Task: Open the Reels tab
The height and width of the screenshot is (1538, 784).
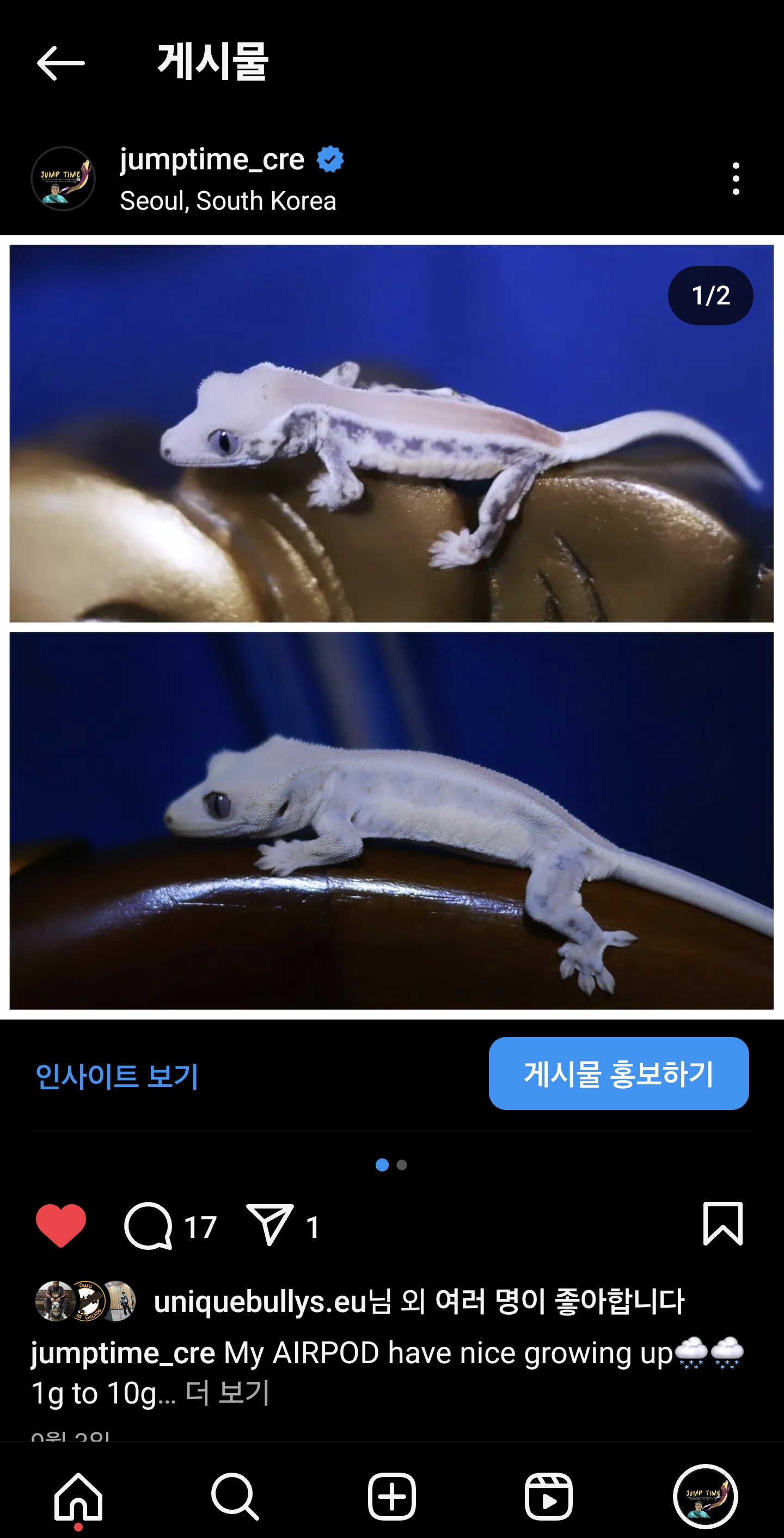Action: pyautogui.click(x=548, y=1496)
